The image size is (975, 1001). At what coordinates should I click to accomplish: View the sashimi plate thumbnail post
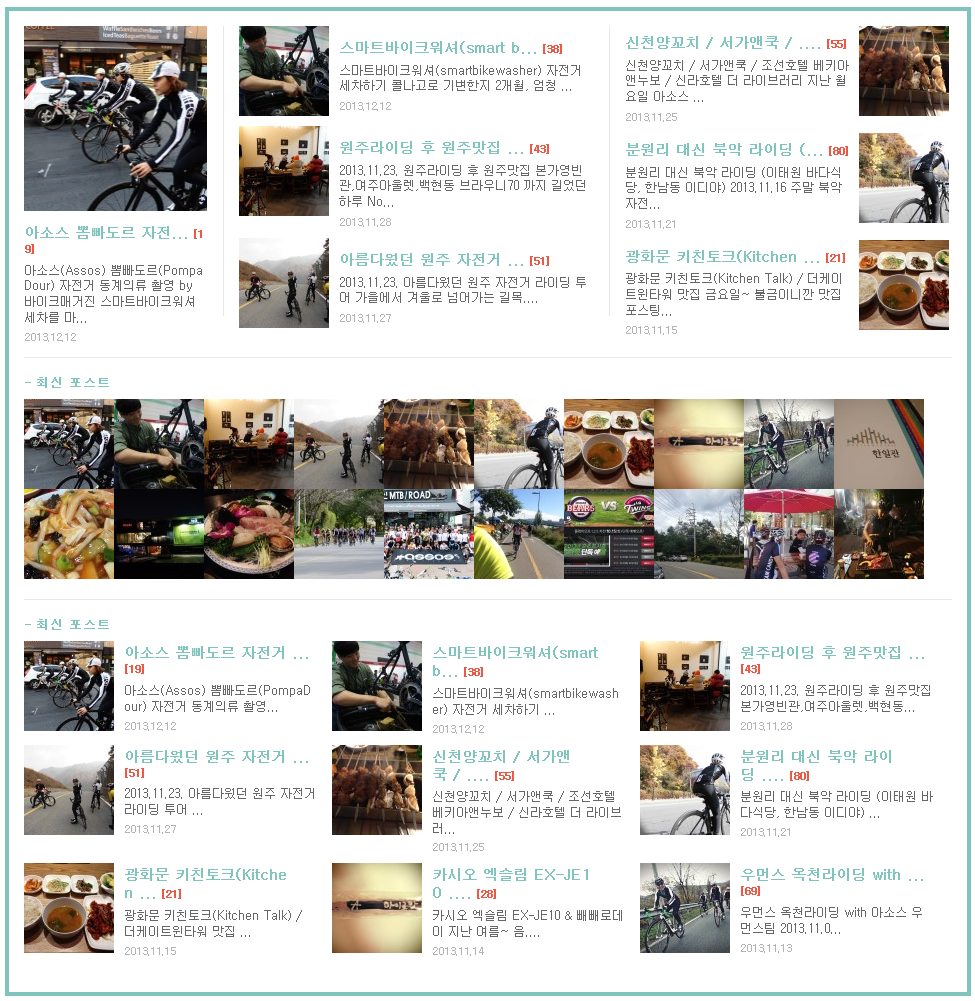click(249, 534)
